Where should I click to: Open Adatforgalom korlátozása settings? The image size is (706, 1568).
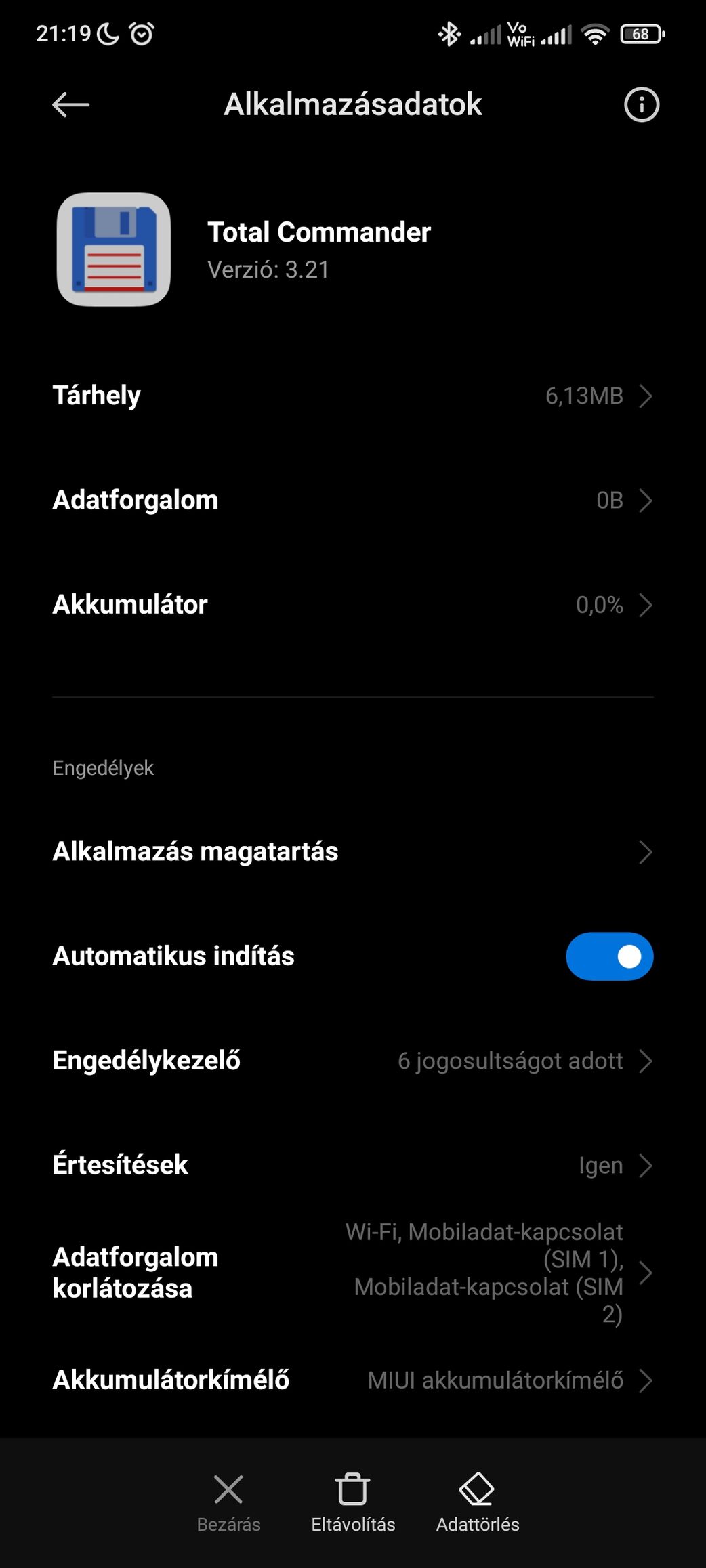tap(353, 1273)
